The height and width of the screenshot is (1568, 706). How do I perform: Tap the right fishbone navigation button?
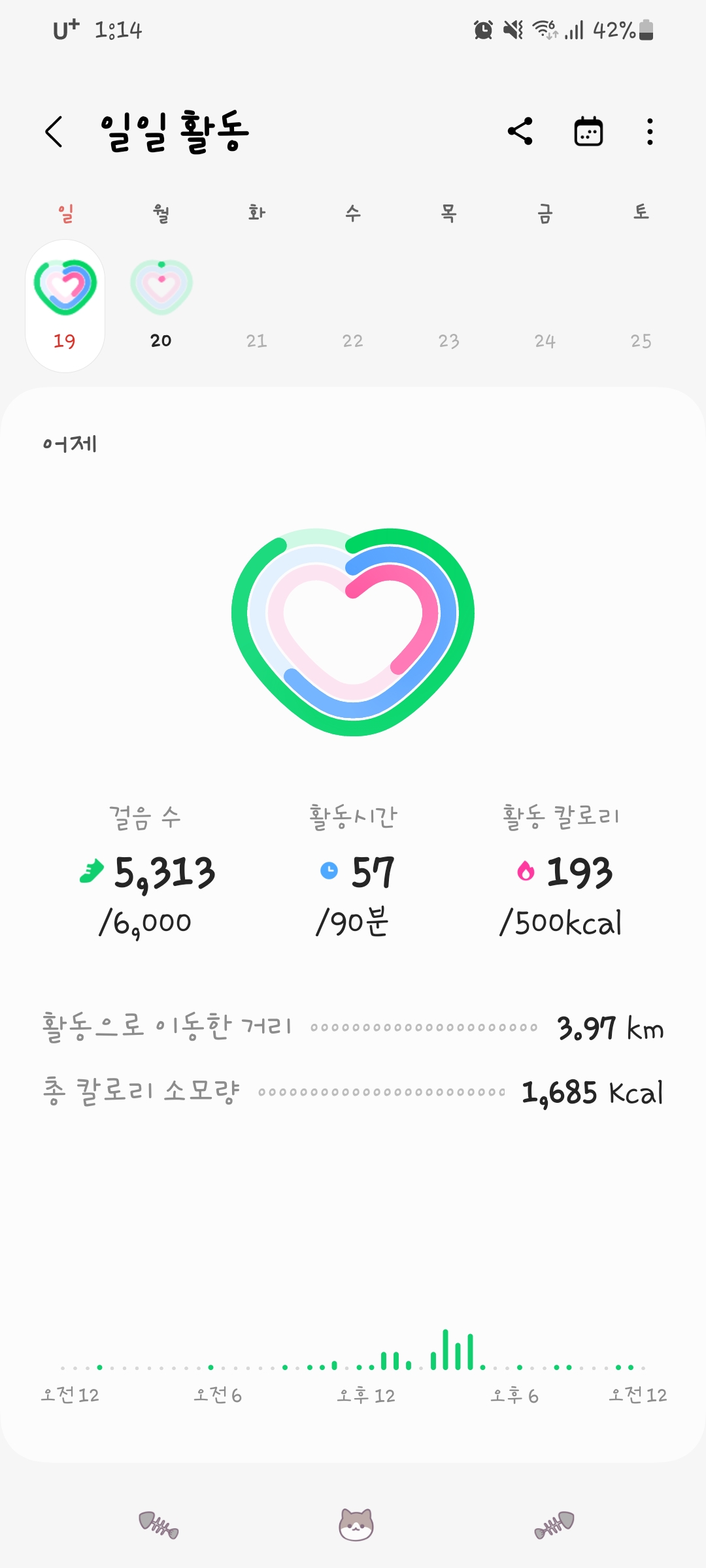pyautogui.click(x=554, y=1524)
